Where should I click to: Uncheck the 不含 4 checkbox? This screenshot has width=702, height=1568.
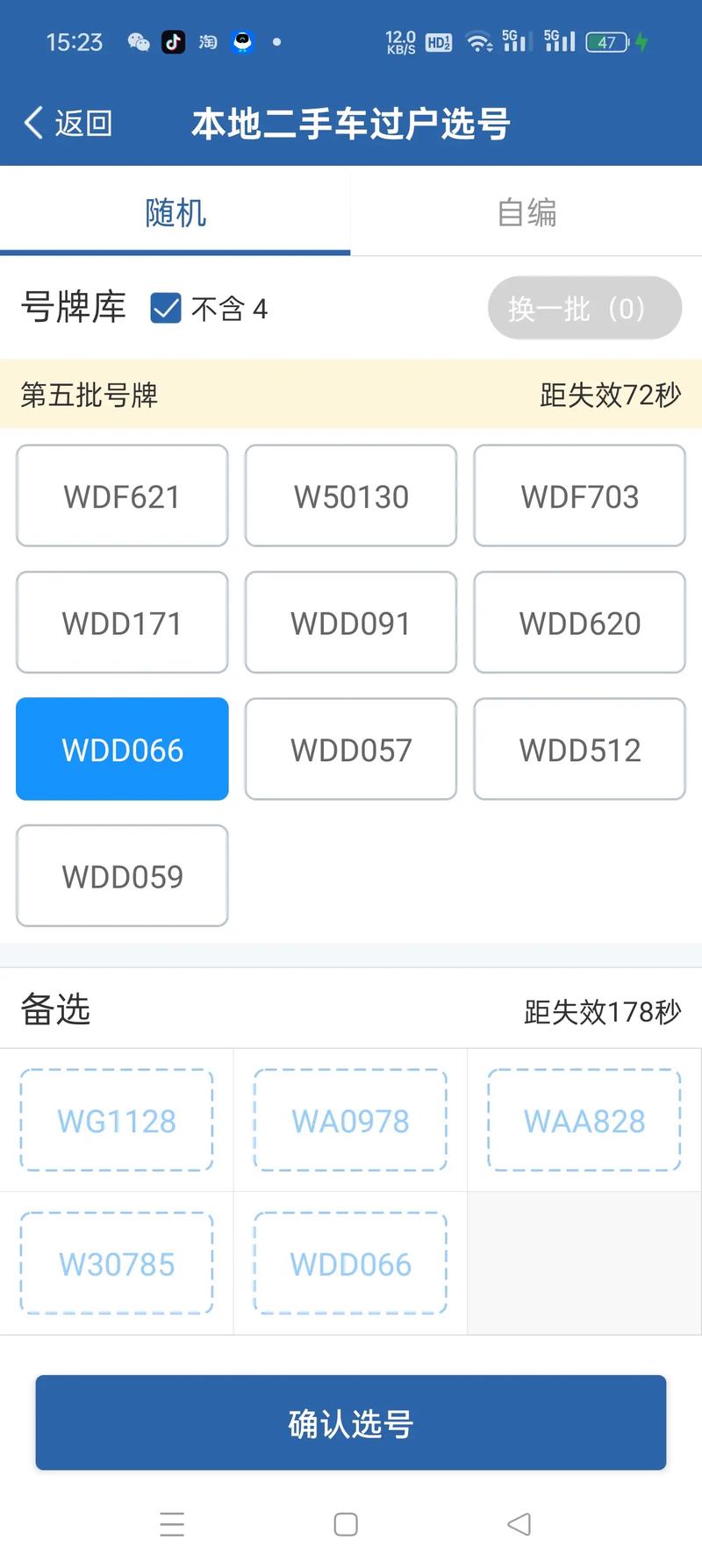click(166, 308)
